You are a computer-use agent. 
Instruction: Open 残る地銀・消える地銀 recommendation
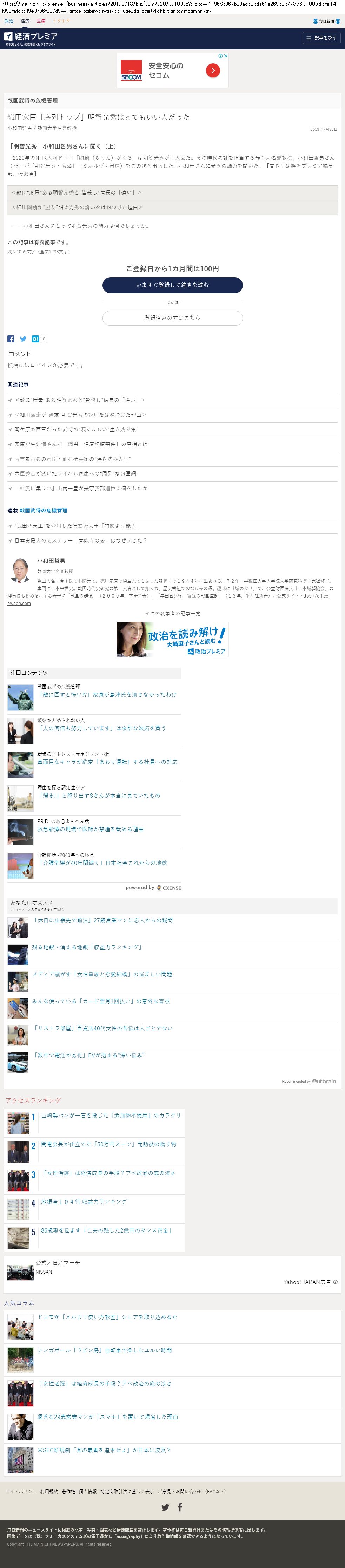point(87,948)
